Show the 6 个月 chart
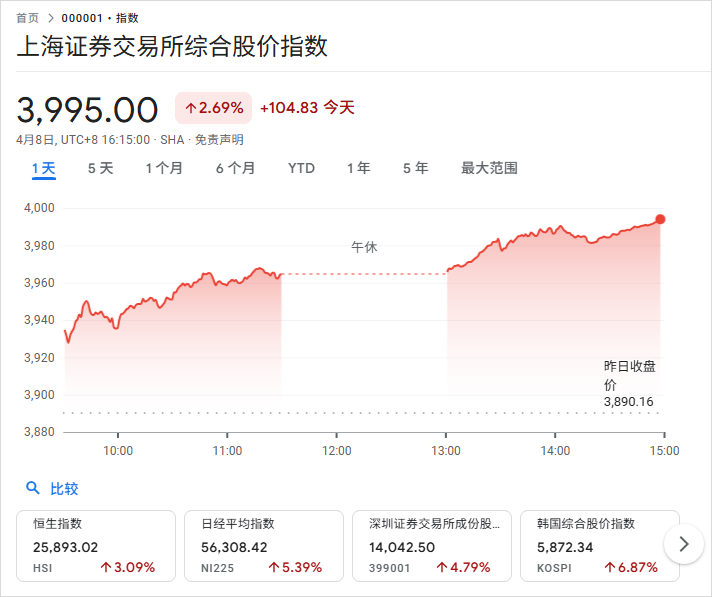This screenshot has width=712, height=597. (235, 168)
